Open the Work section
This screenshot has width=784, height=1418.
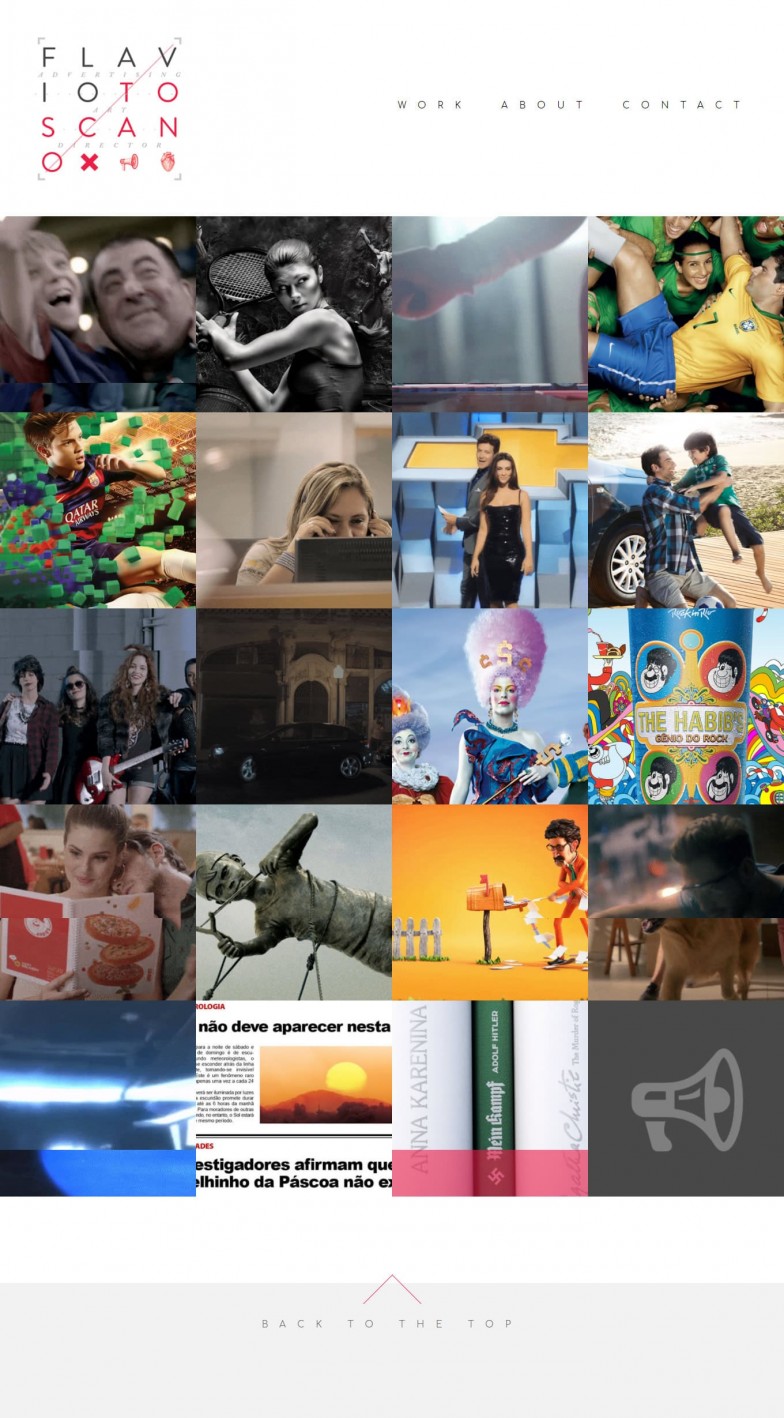(x=430, y=105)
